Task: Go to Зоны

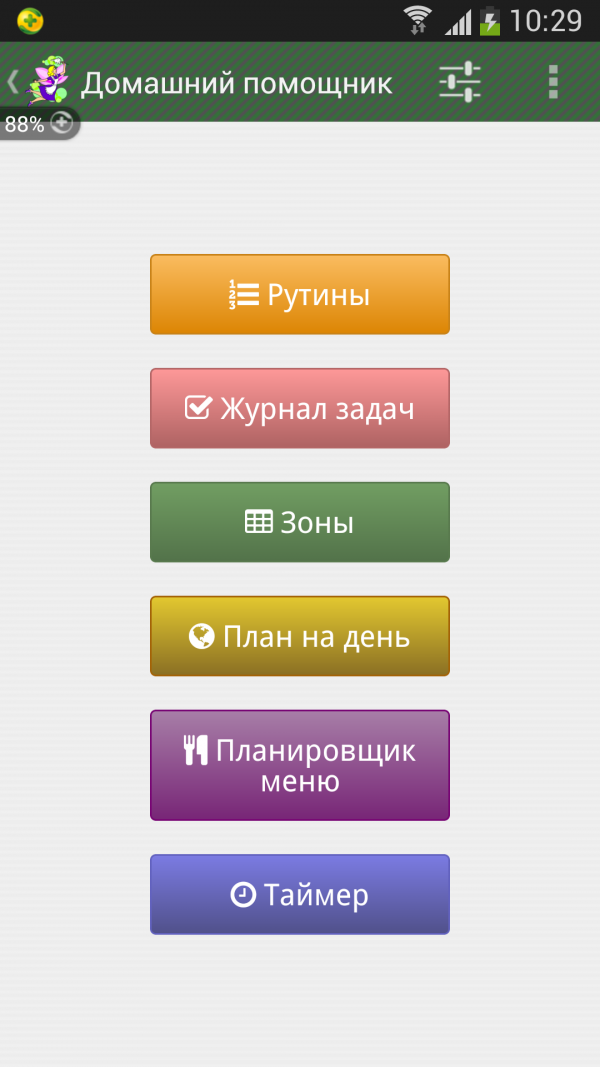Action: (x=300, y=522)
